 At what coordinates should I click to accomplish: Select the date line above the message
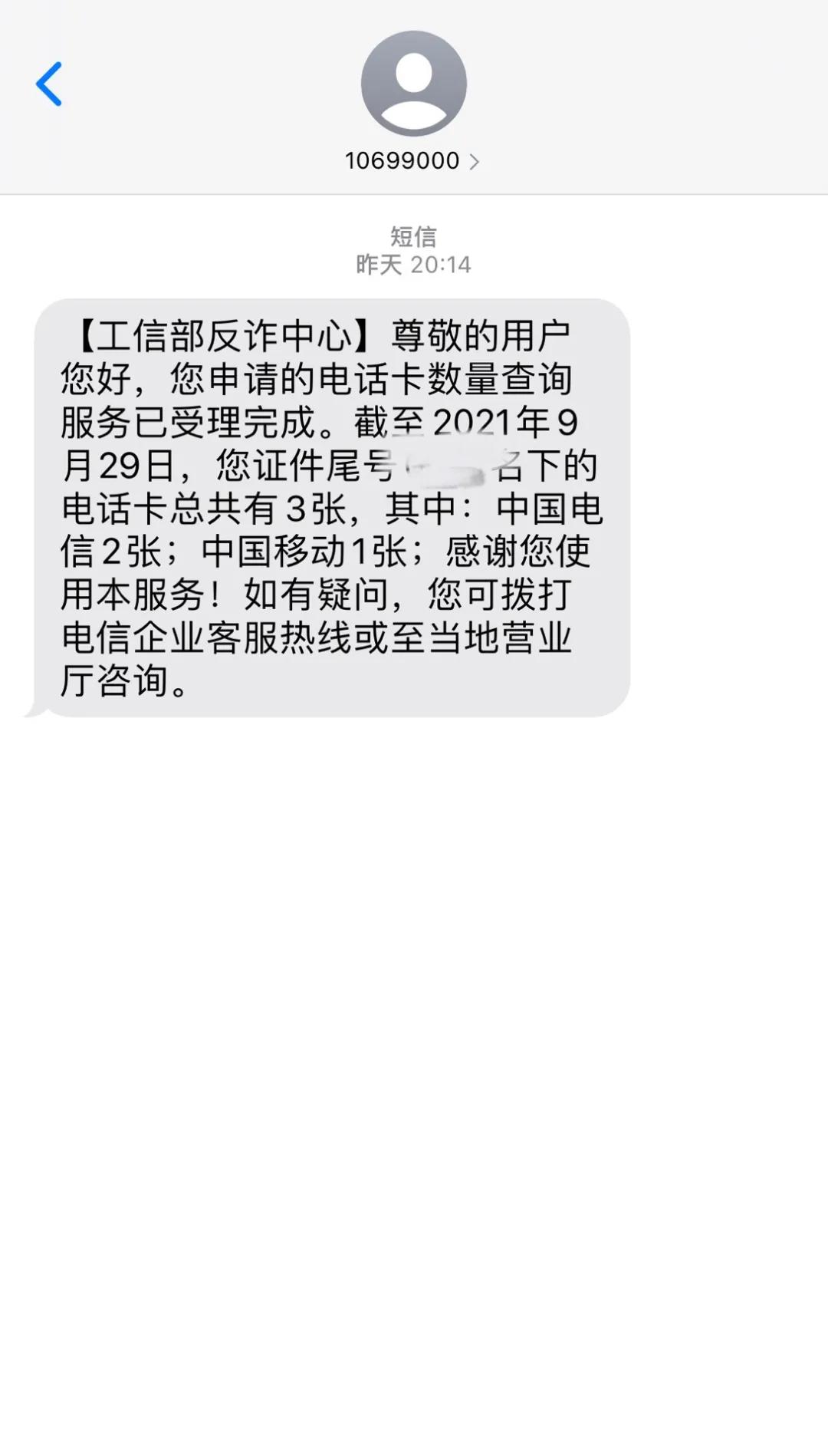(412, 266)
